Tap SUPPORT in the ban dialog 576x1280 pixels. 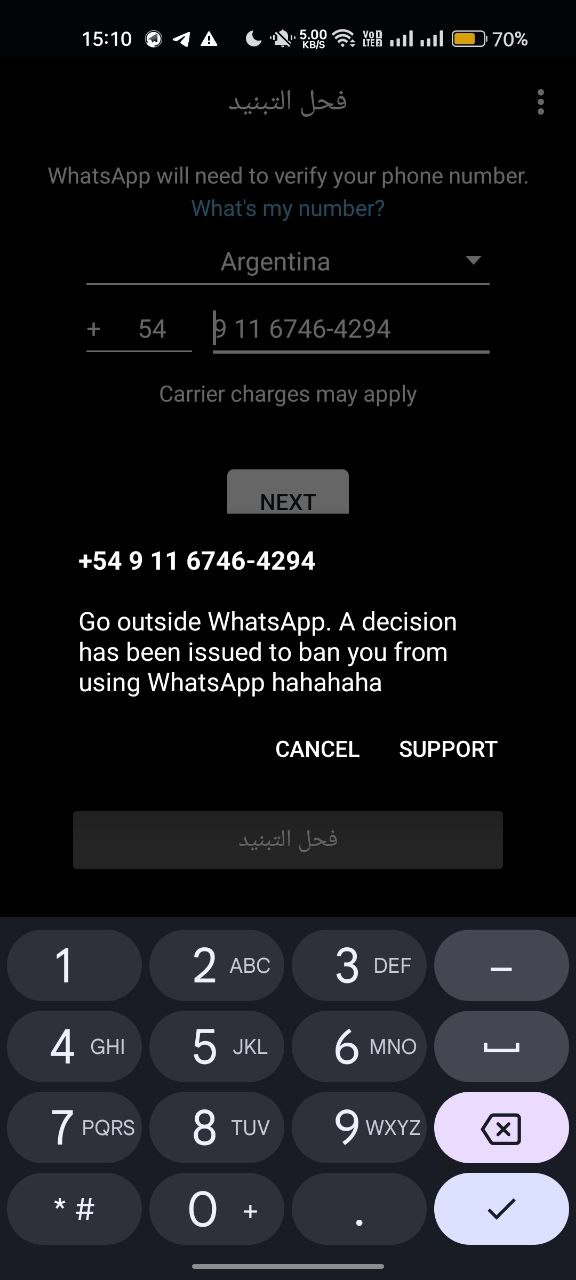[x=448, y=749]
